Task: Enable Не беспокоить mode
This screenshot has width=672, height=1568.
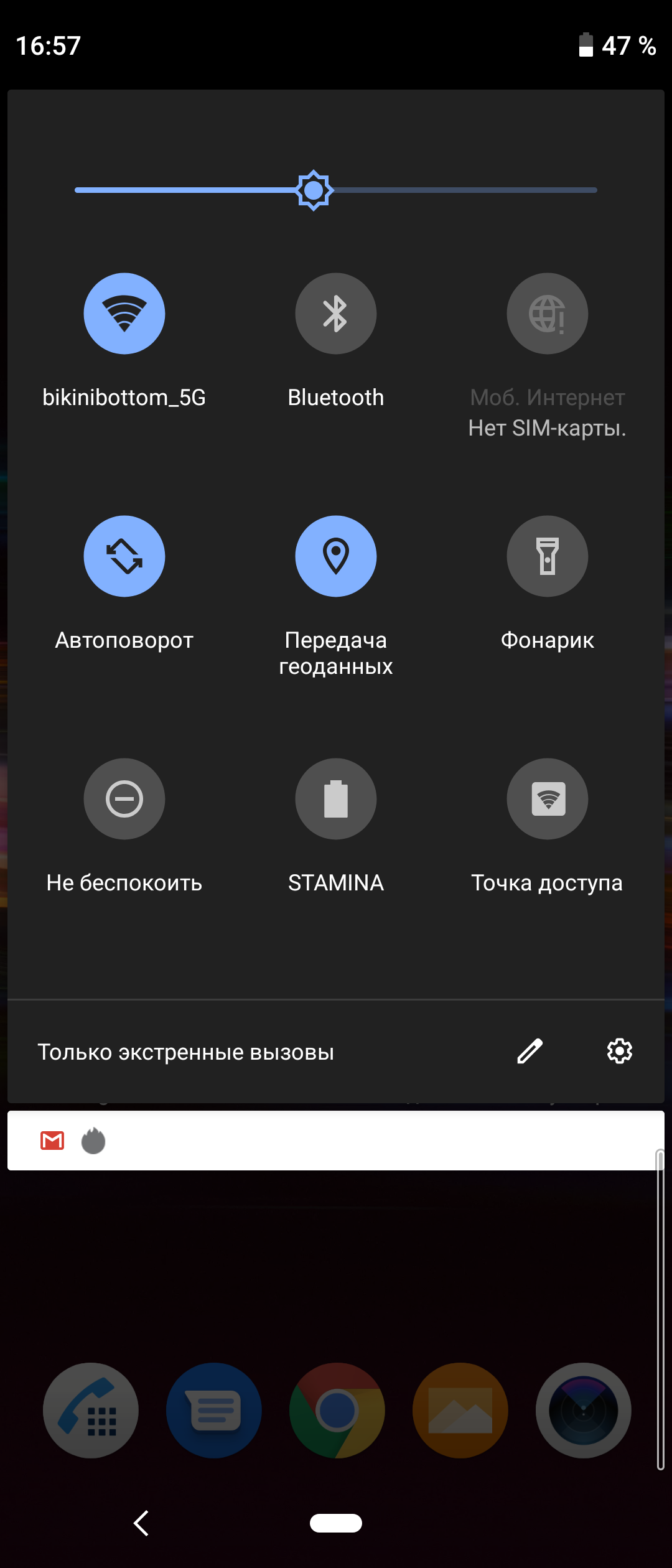Action: (124, 799)
